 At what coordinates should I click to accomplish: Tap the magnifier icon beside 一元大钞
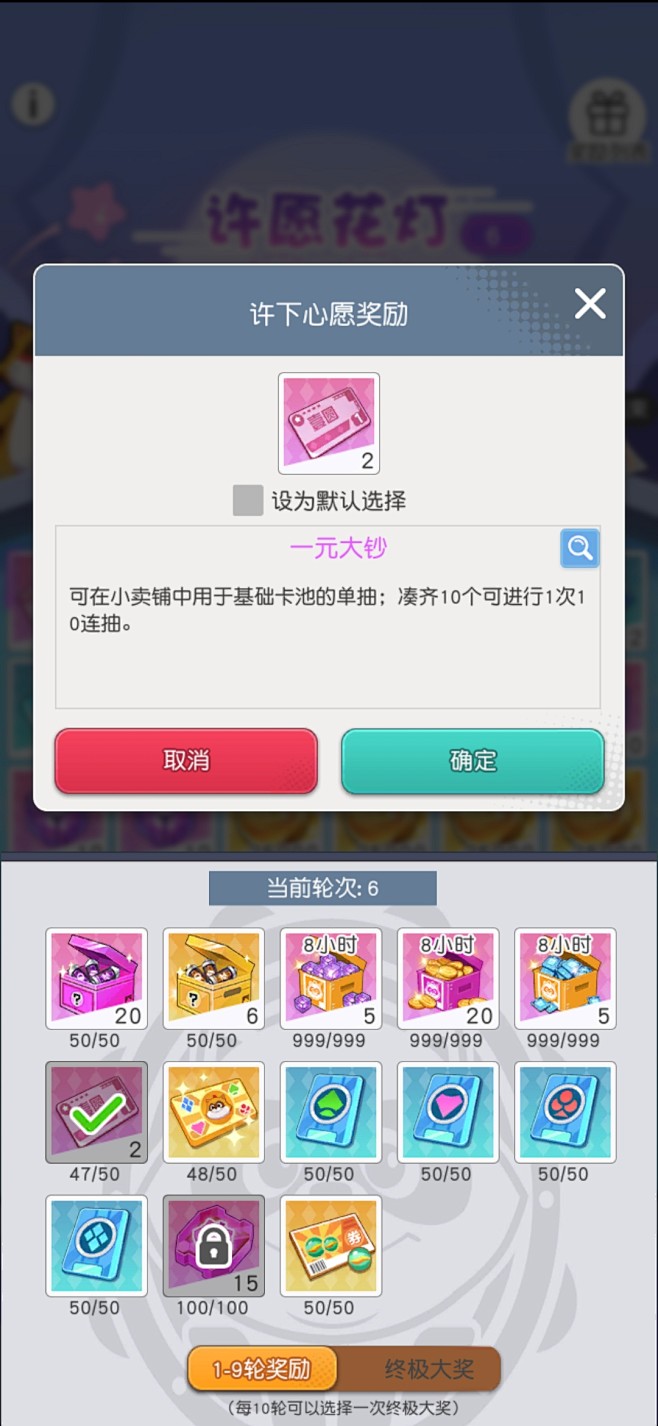pyautogui.click(x=579, y=547)
